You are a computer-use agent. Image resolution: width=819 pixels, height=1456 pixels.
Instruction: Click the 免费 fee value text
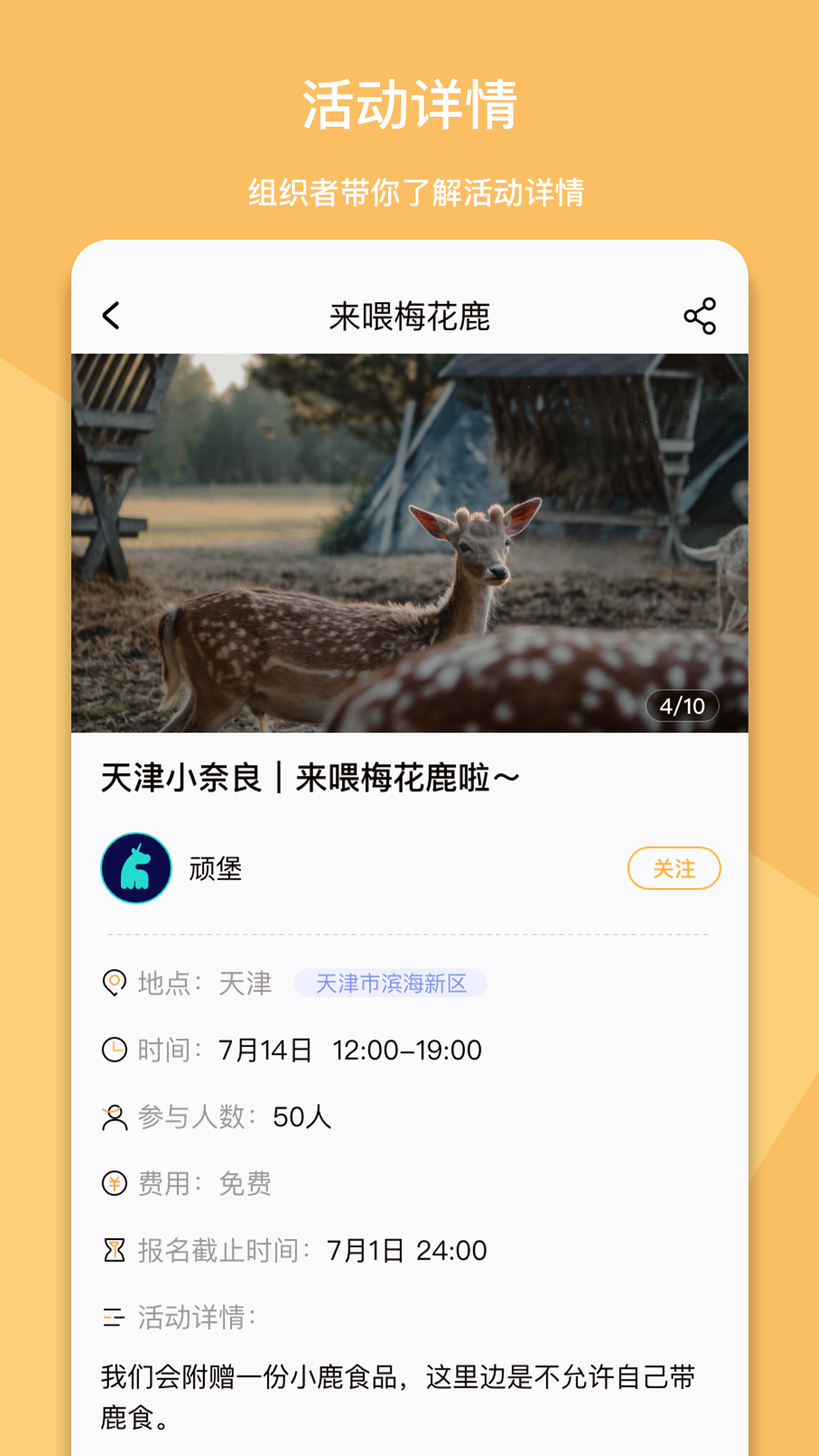[245, 1183]
